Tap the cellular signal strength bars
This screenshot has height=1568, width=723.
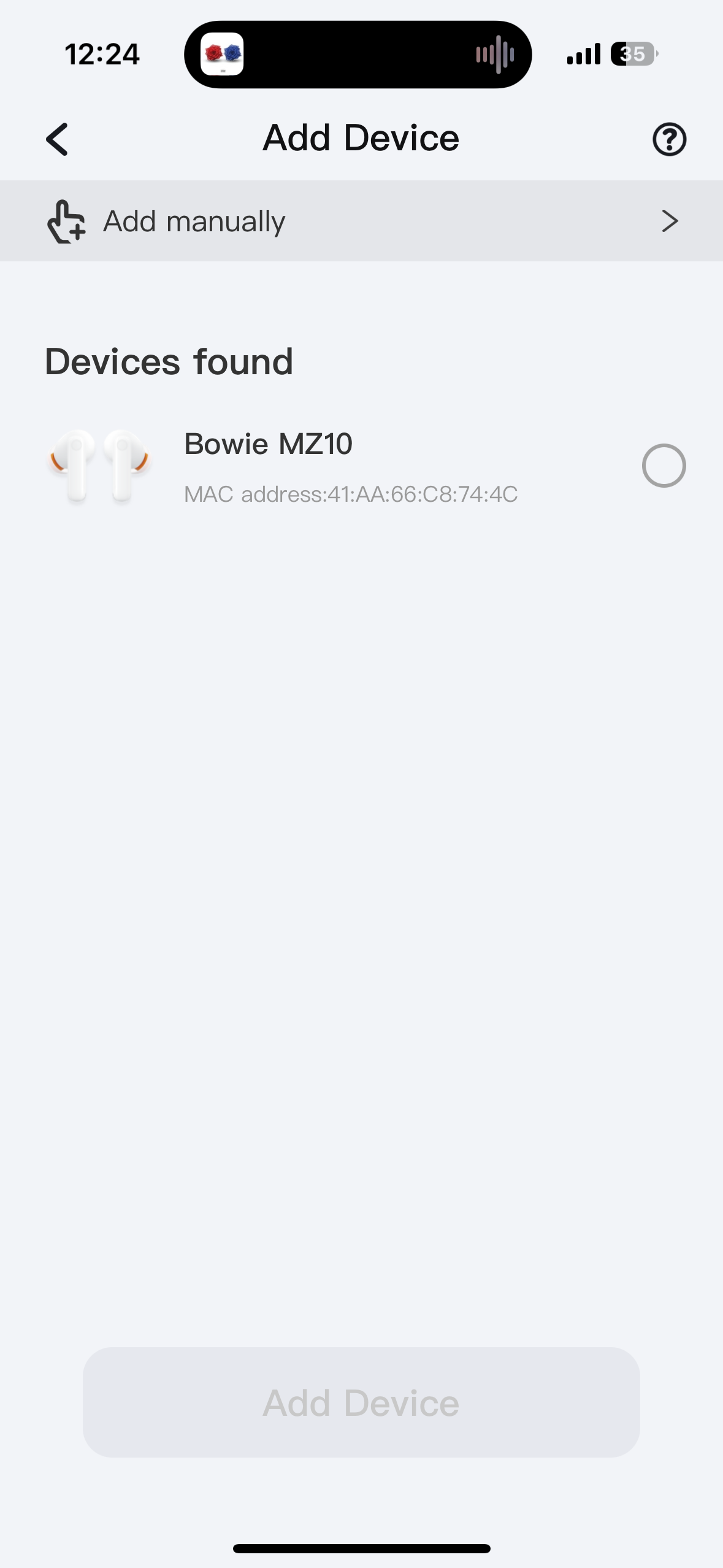tap(581, 54)
